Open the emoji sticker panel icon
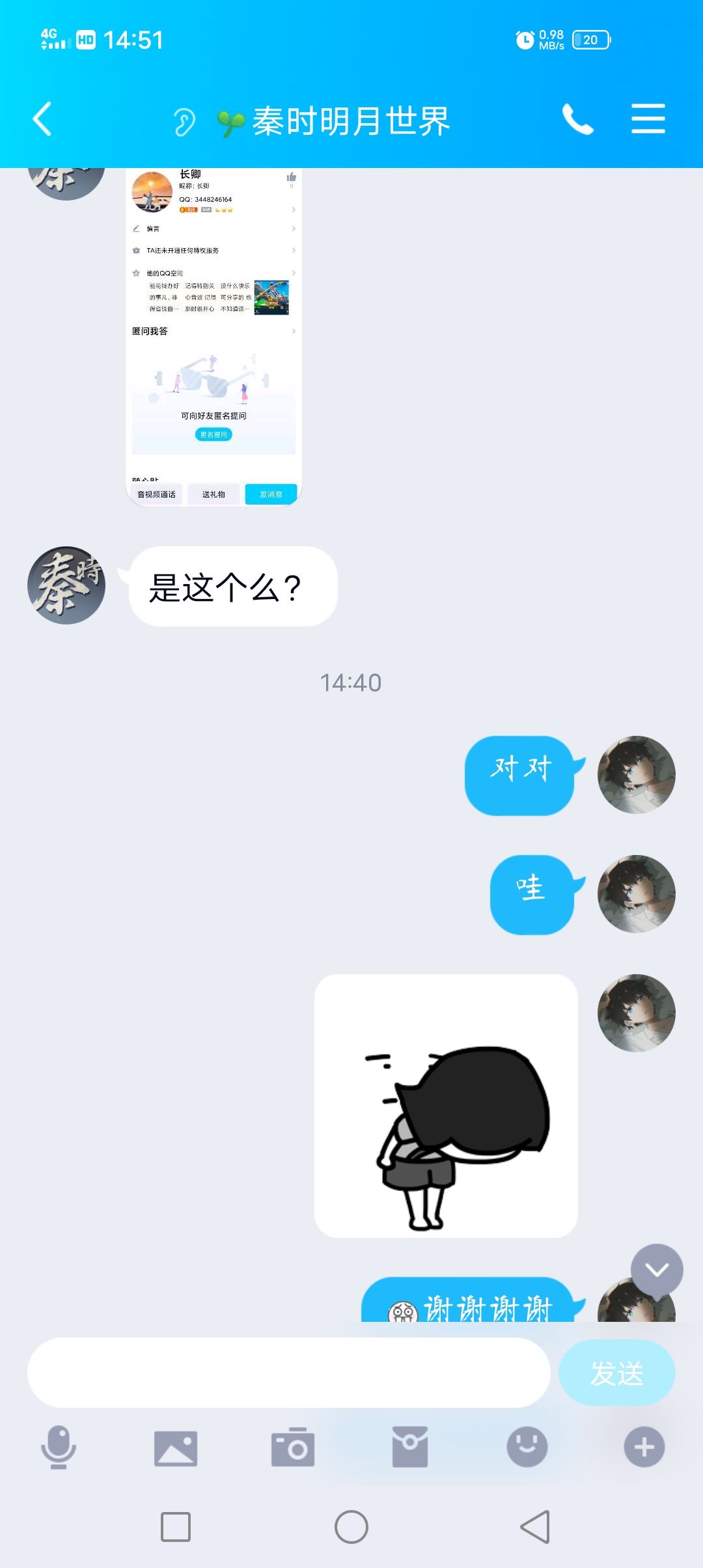 (x=526, y=1448)
